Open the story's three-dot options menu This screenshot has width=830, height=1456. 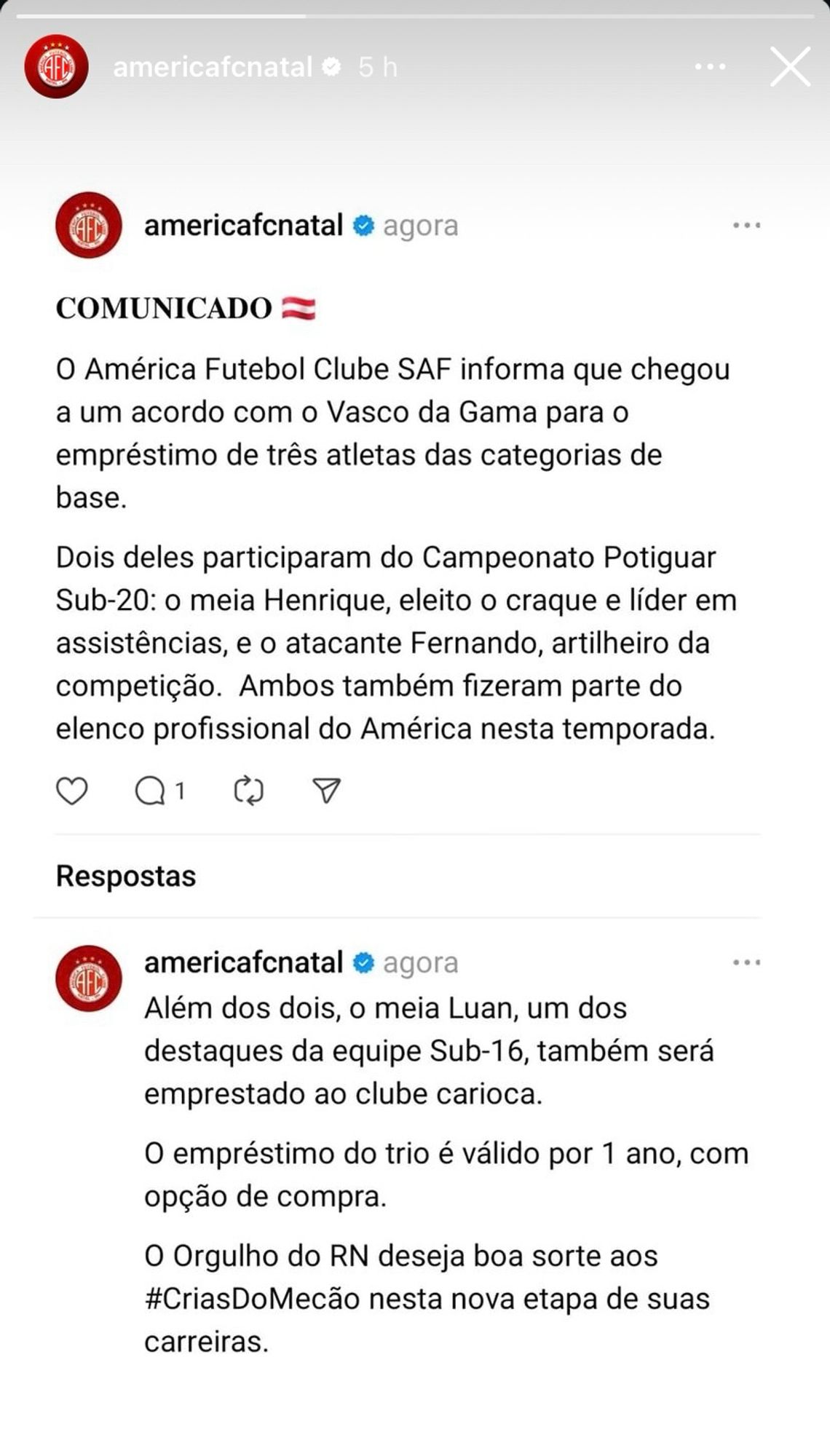(710, 67)
